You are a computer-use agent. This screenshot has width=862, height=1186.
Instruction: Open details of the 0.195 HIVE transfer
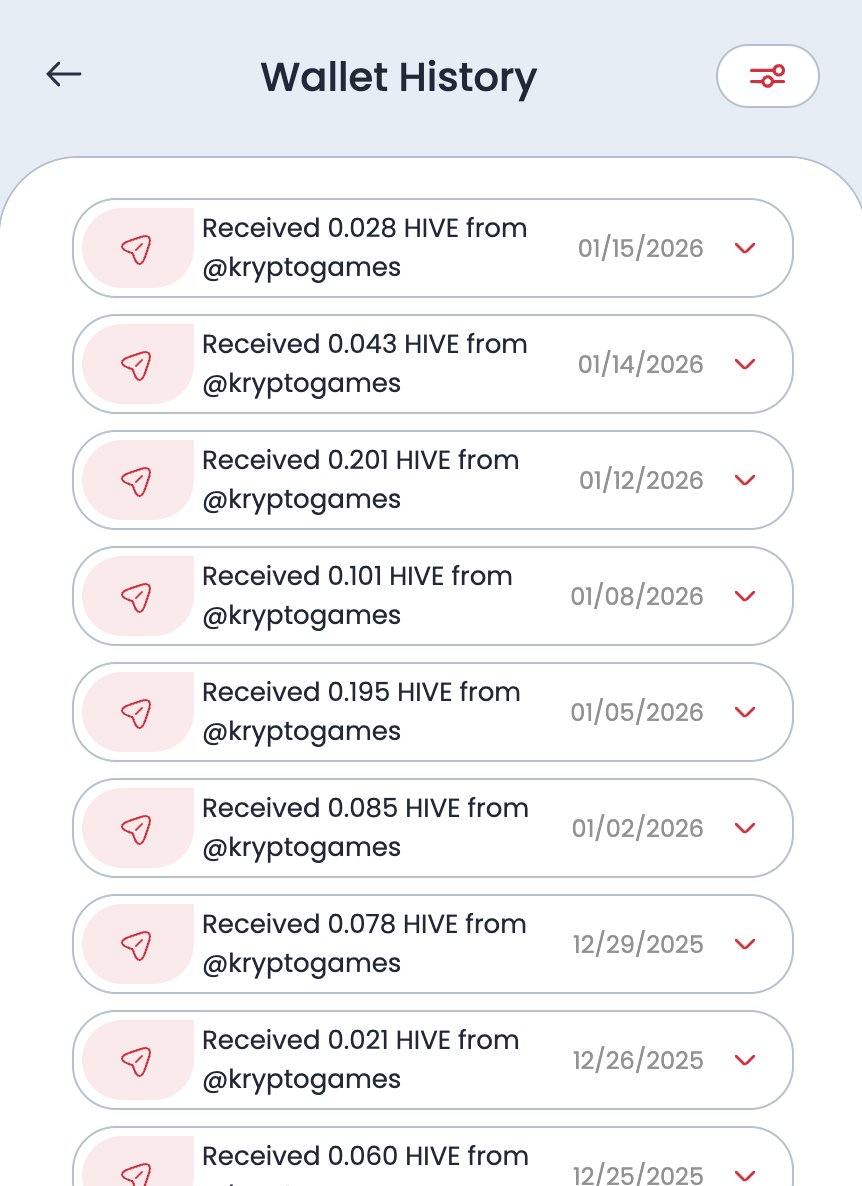[x=744, y=712]
